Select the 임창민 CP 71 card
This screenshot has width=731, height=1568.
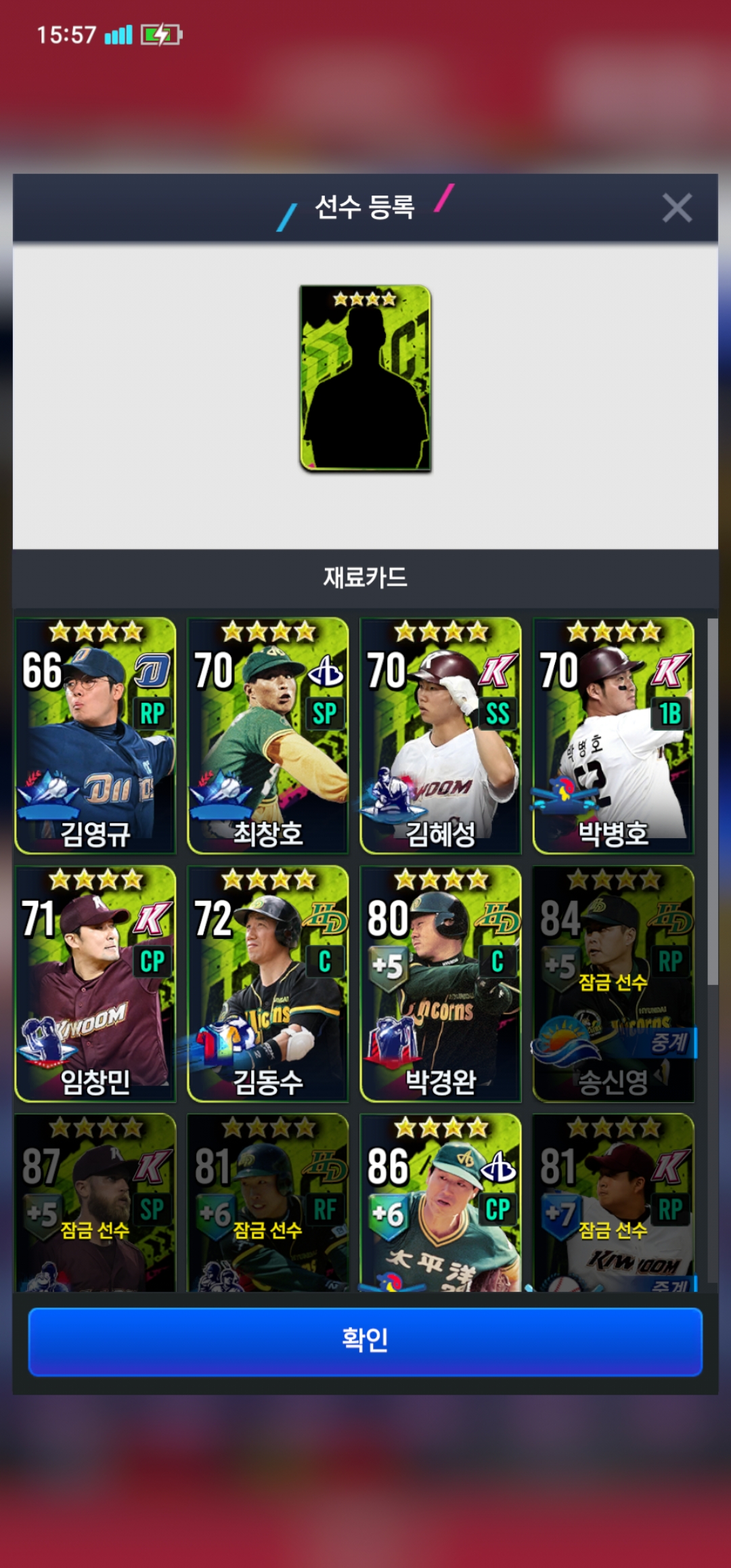click(95, 983)
